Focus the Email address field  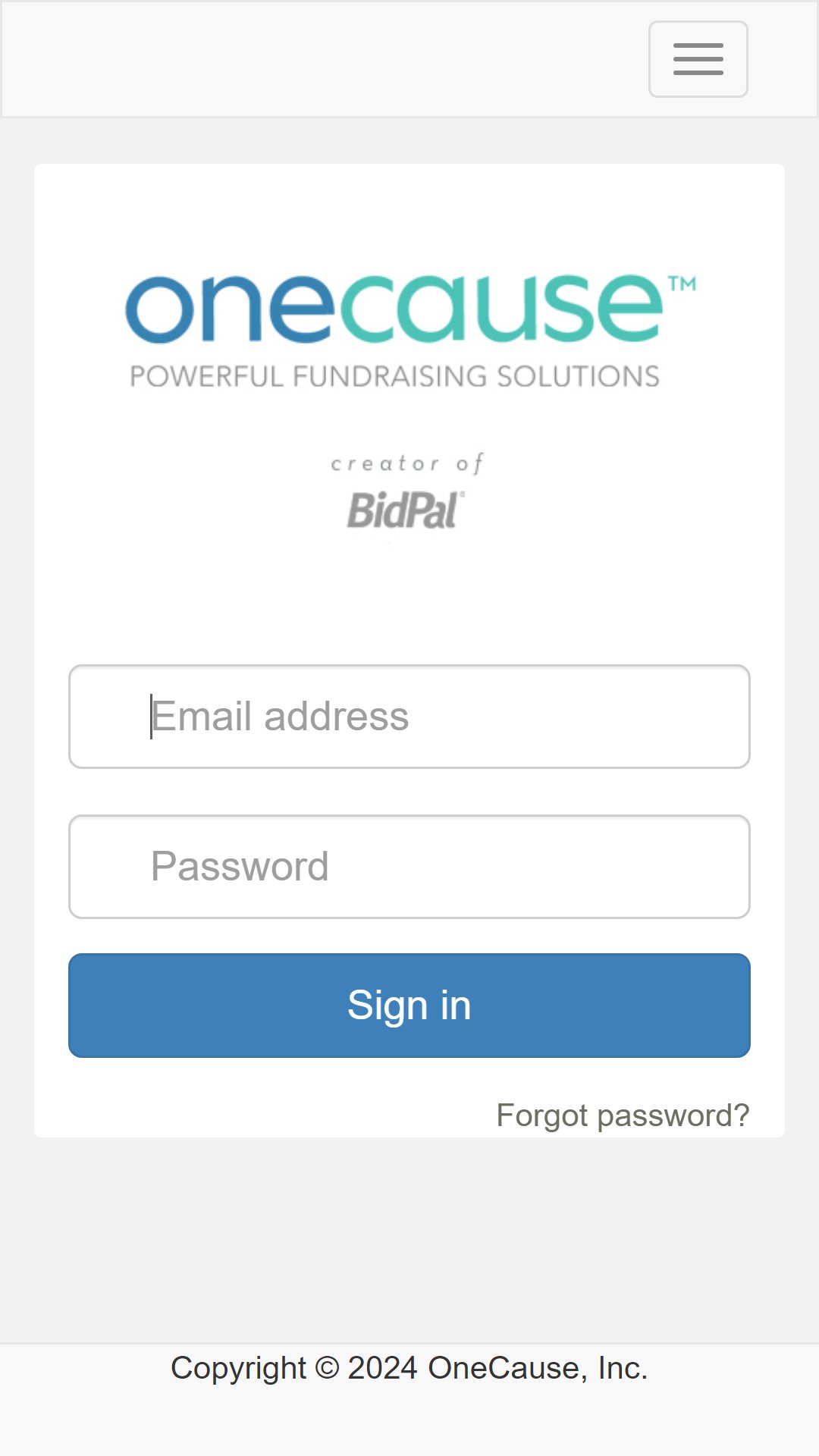[409, 717]
